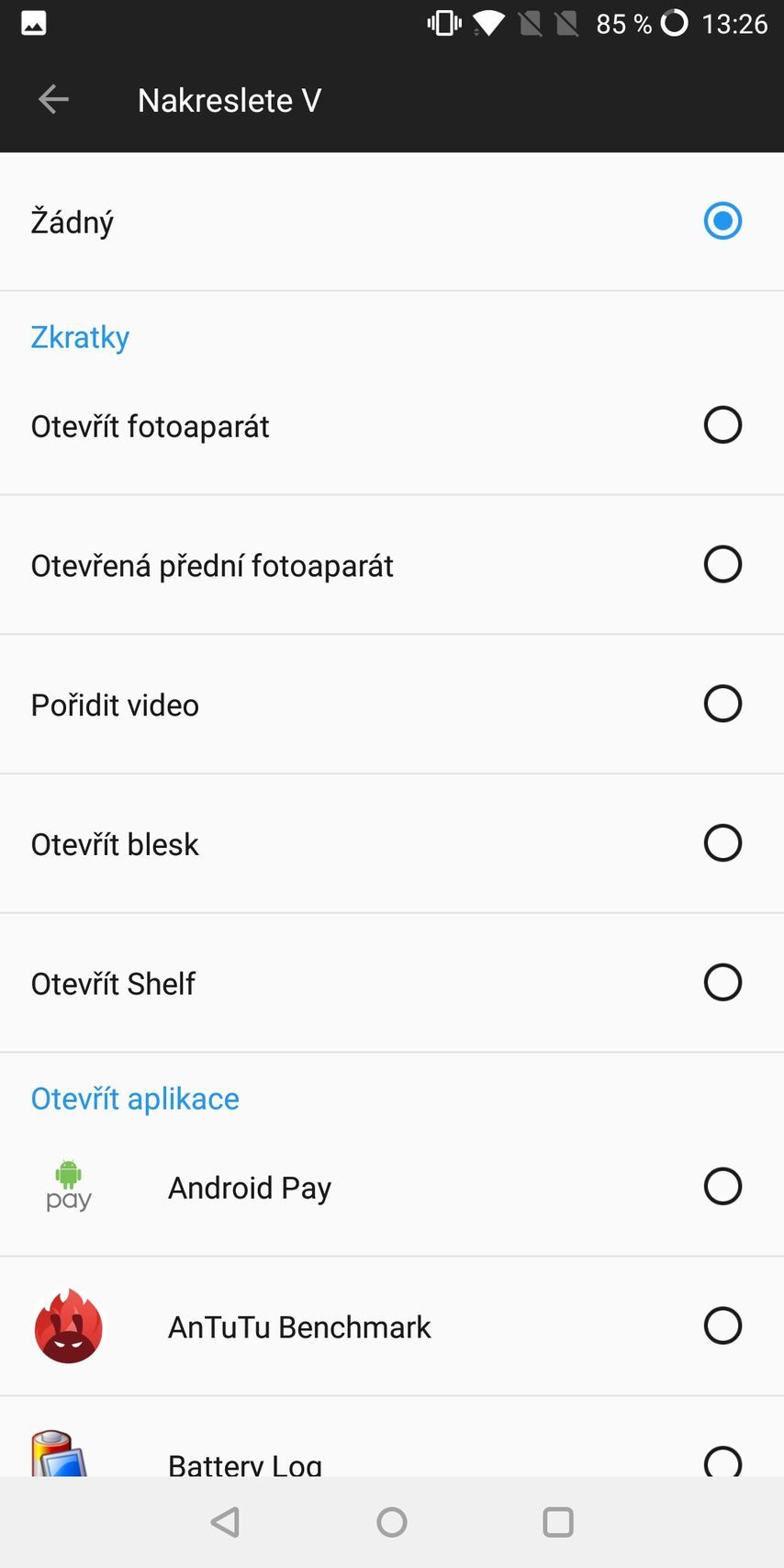Tap the AnTuTu Benchmark app icon
Image resolution: width=784 pixels, height=1568 pixels.
(x=68, y=1325)
